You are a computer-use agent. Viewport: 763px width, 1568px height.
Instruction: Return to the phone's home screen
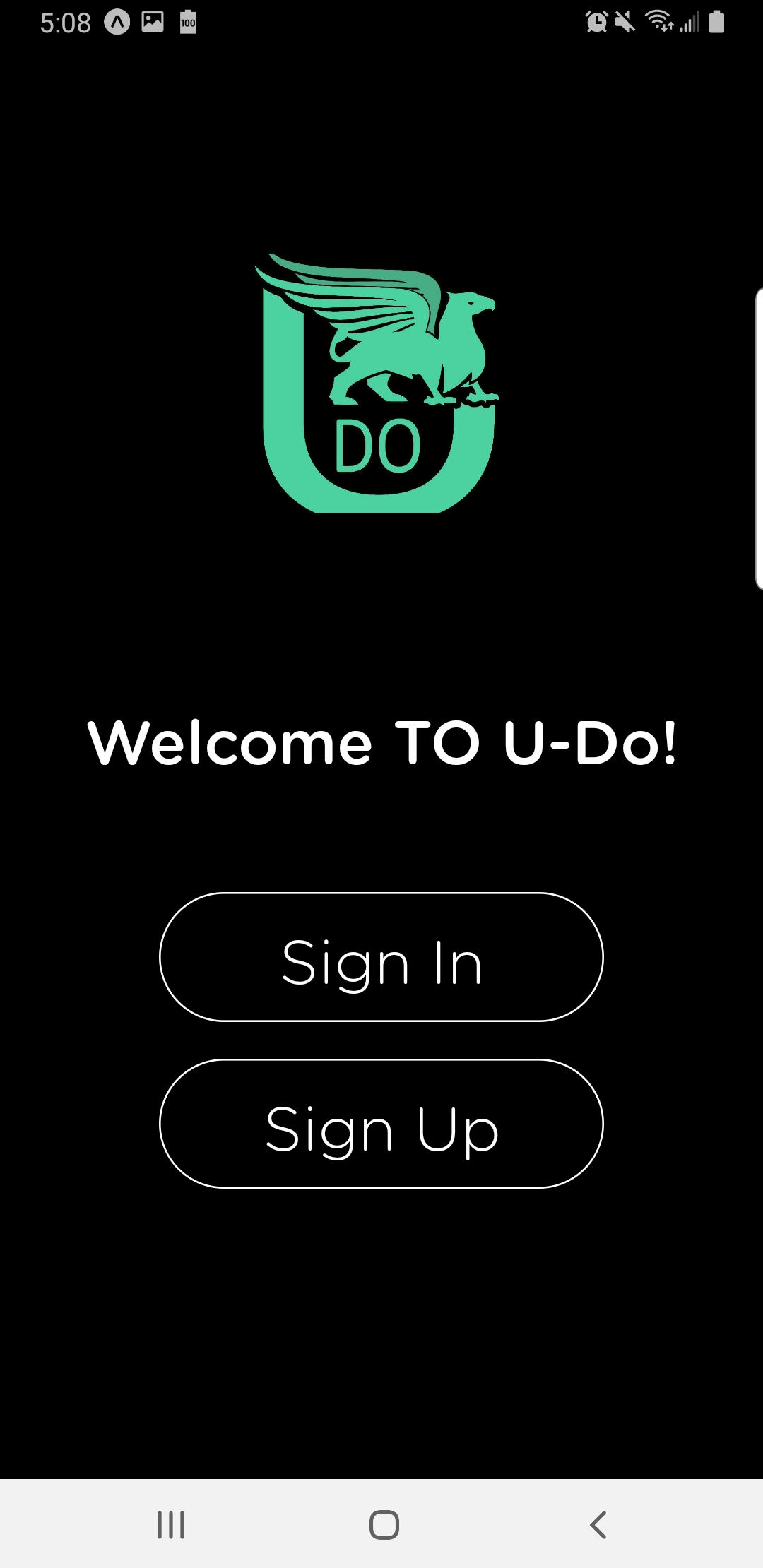coord(384,1524)
